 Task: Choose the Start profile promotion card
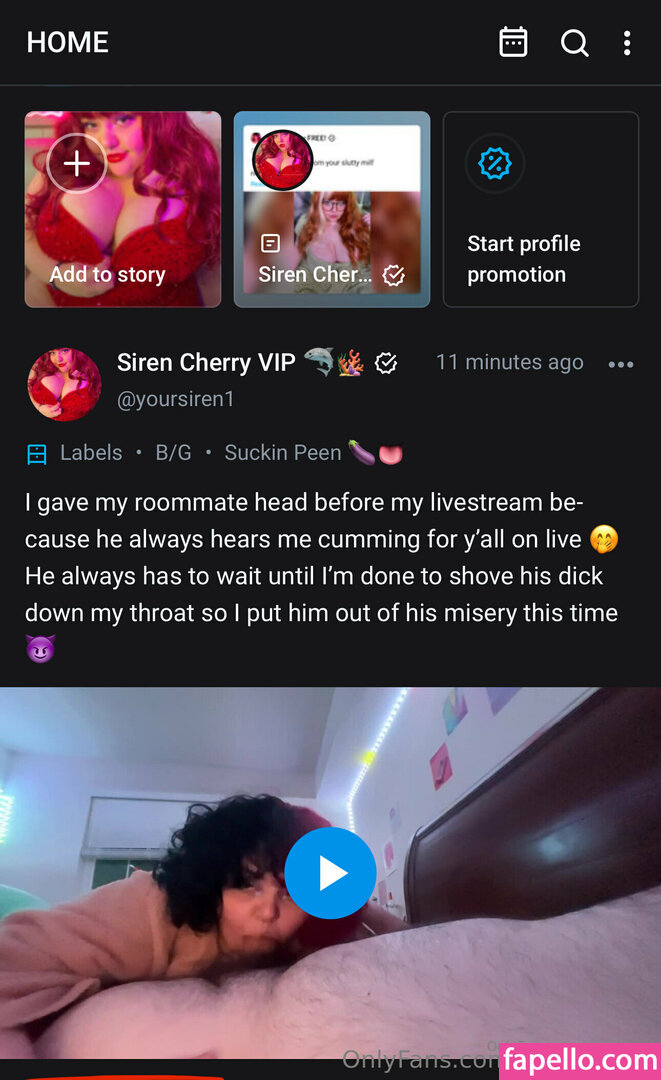click(540, 209)
